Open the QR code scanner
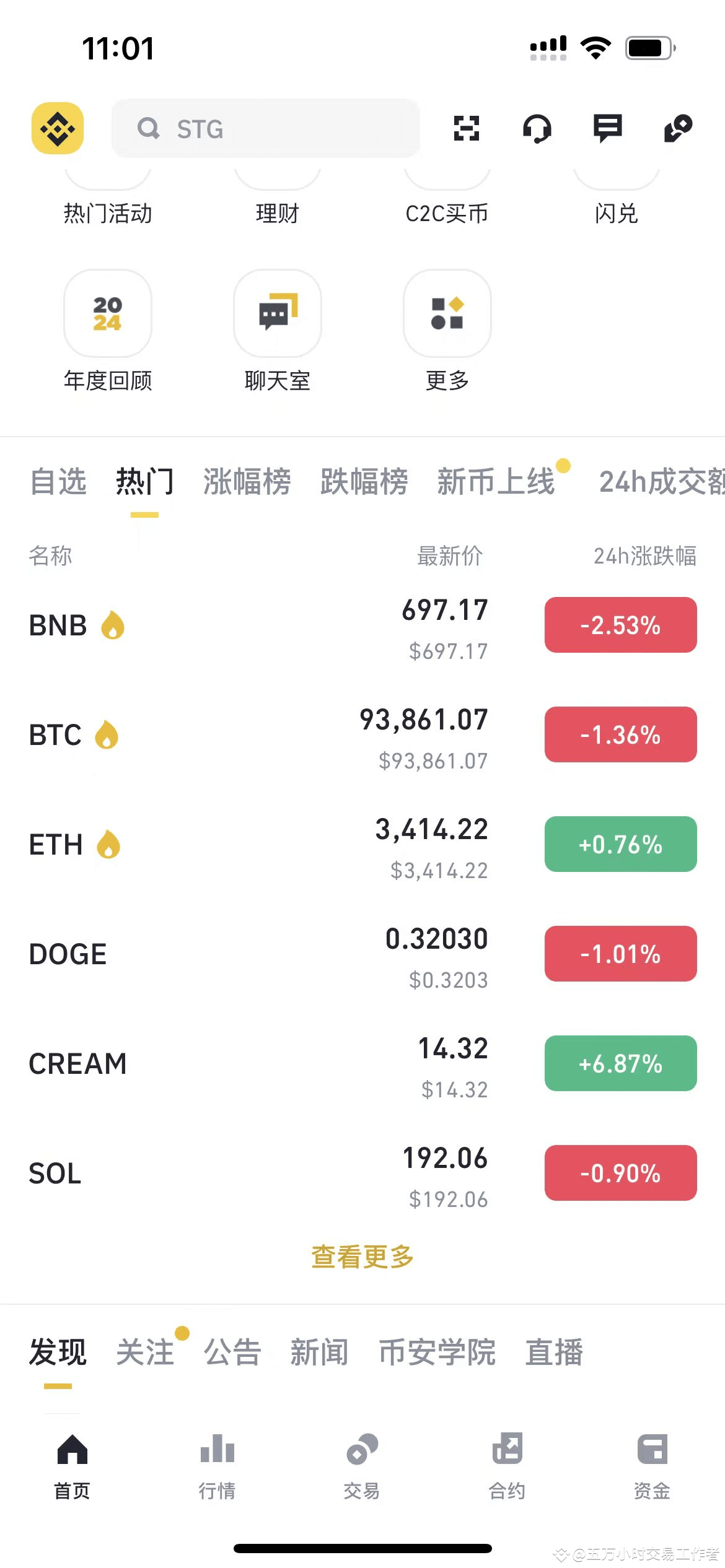Viewport: 725px width, 1568px height. coord(467,129)
